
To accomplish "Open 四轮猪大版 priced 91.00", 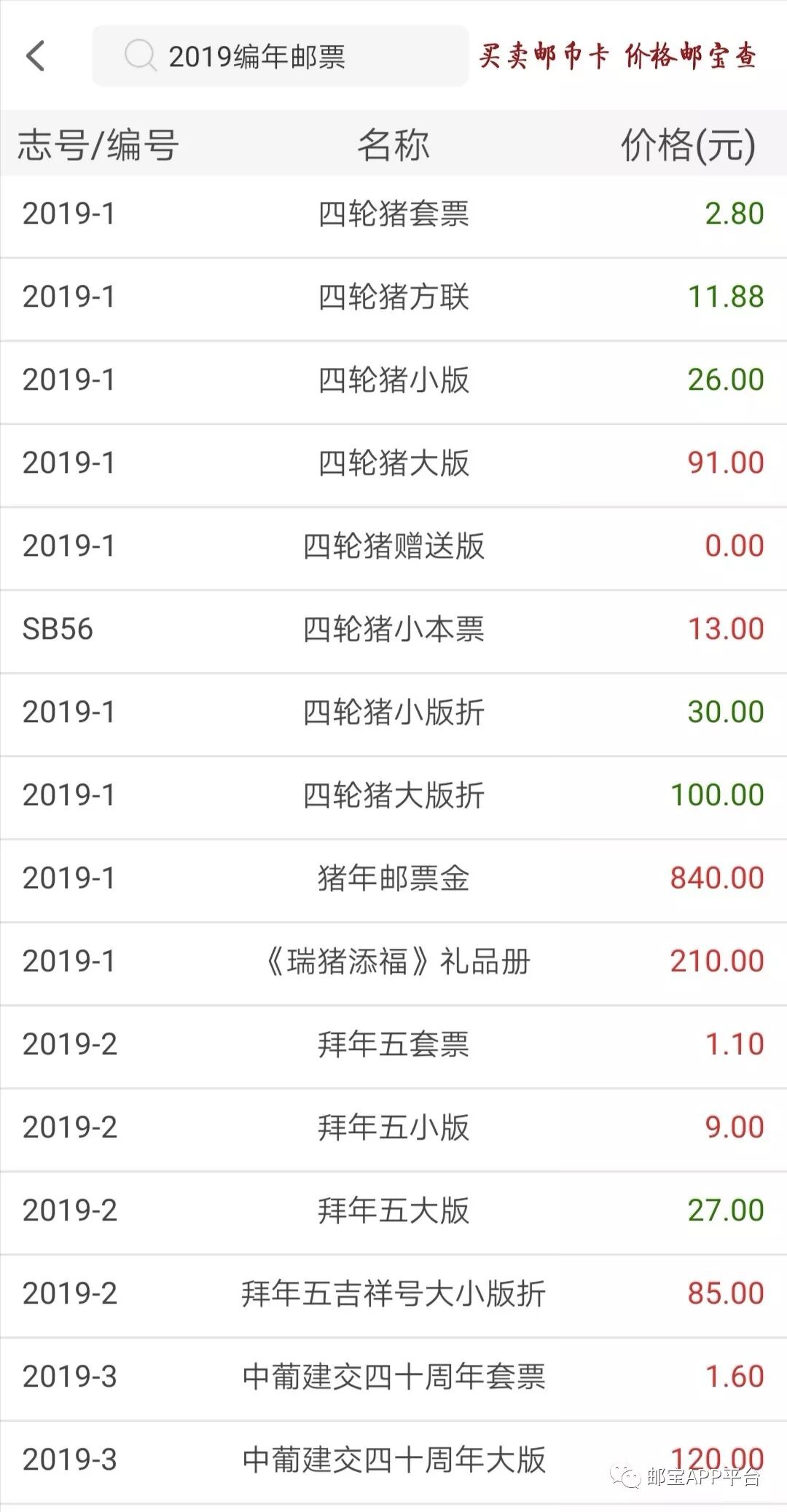I will [x=393, y=463].
